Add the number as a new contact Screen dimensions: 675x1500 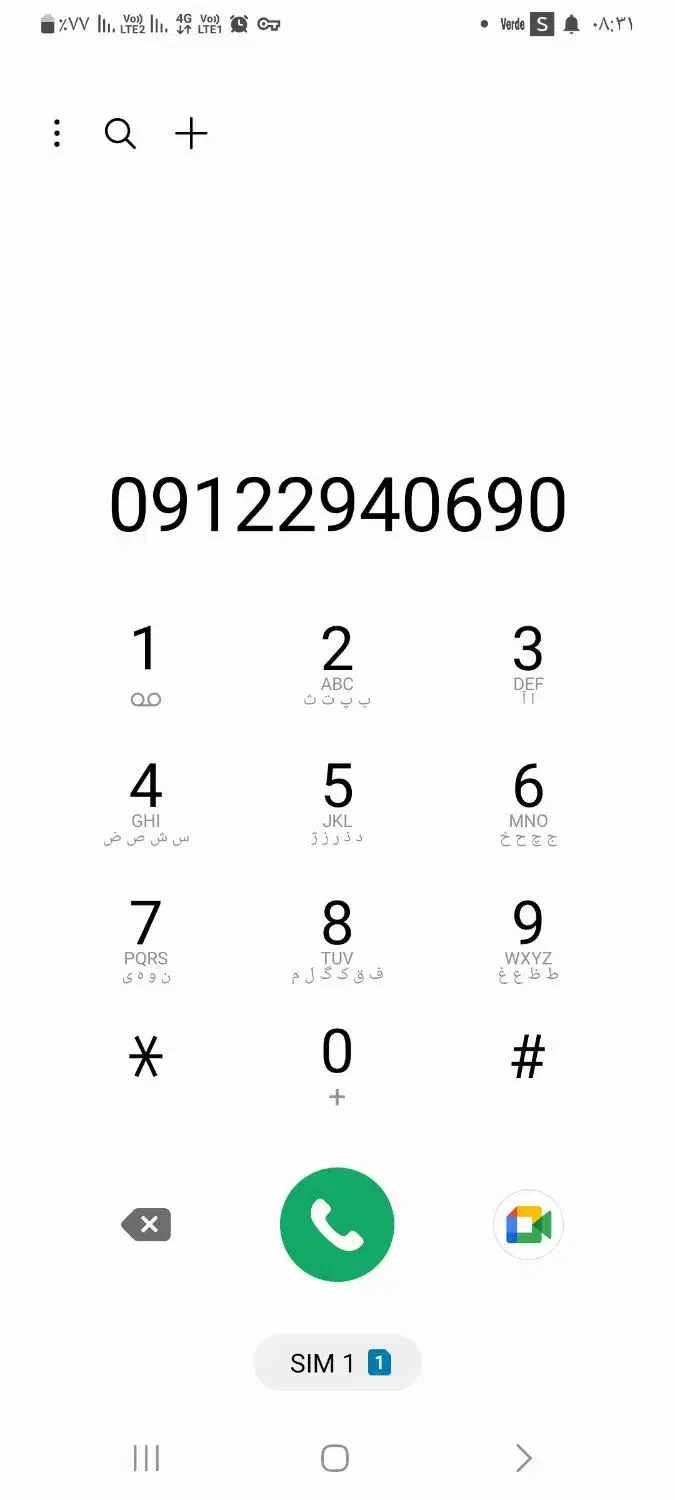[191, 133]
